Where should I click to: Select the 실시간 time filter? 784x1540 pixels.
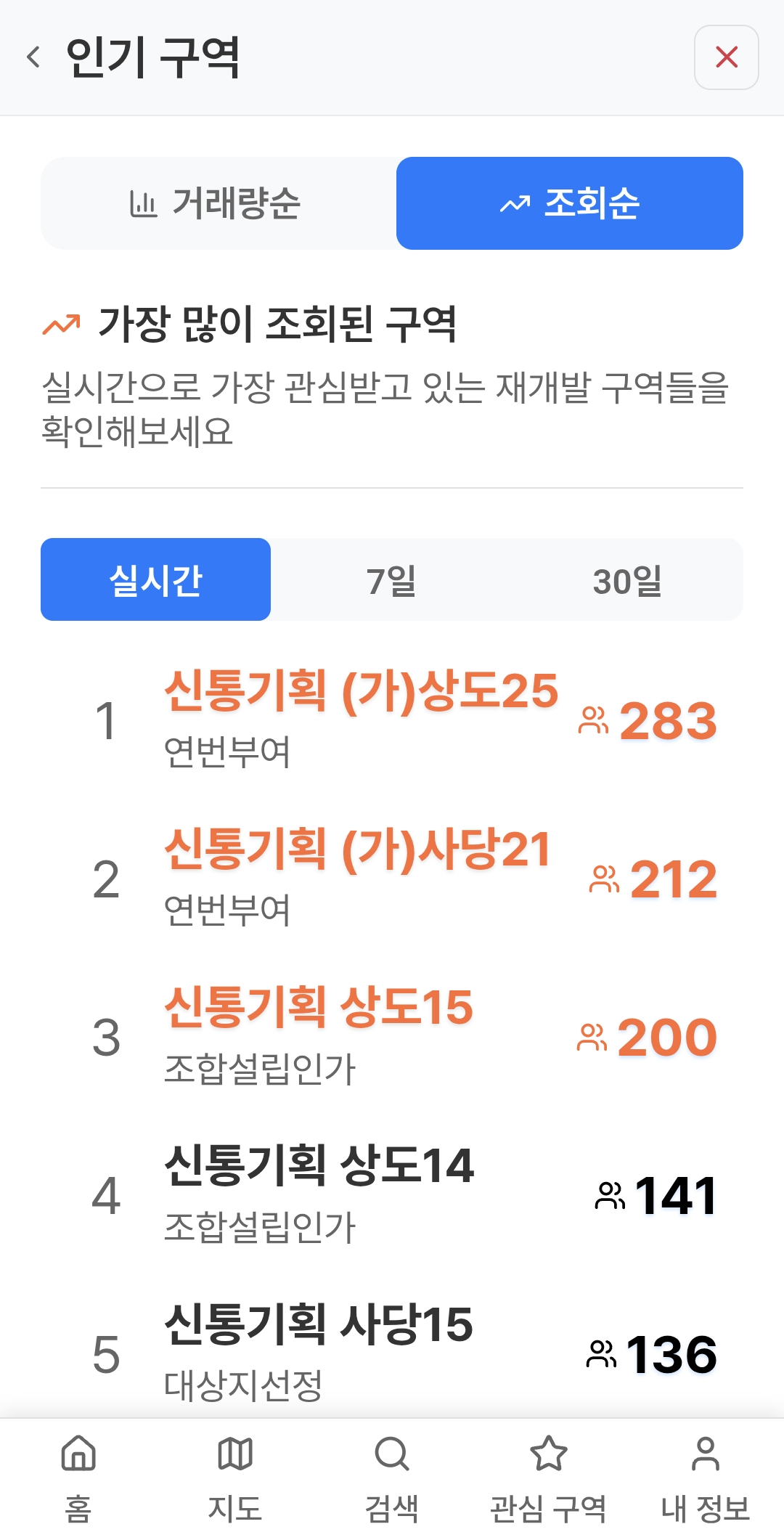coord(155,580)
